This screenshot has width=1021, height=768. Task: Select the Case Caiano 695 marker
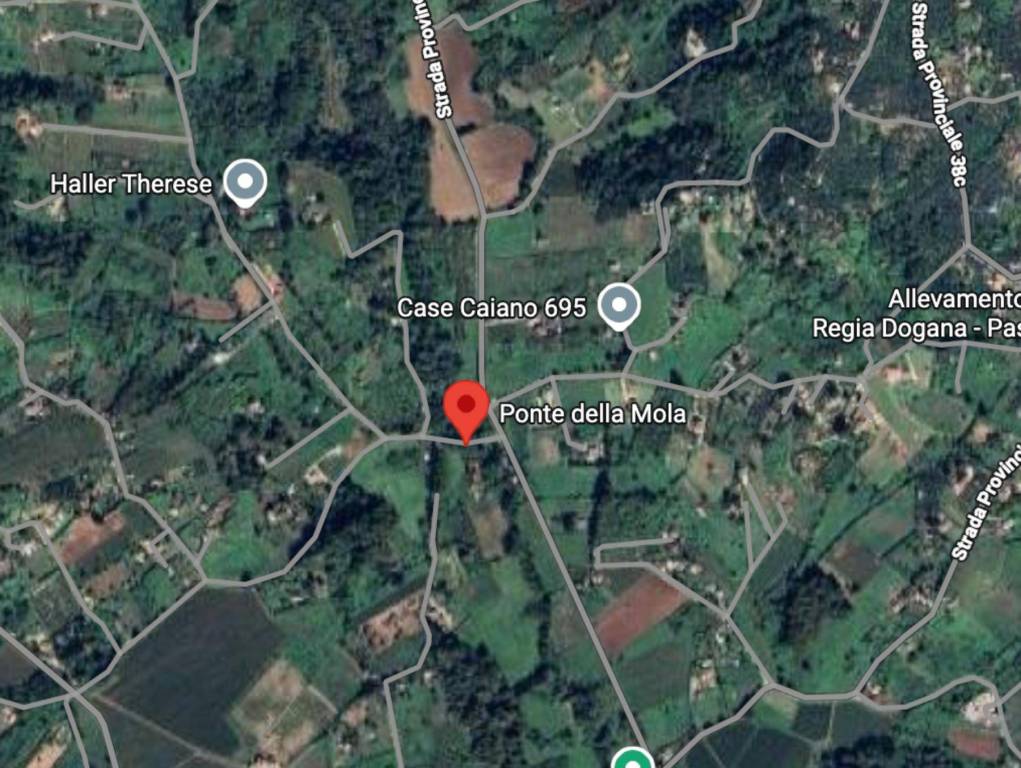[619, 306]
